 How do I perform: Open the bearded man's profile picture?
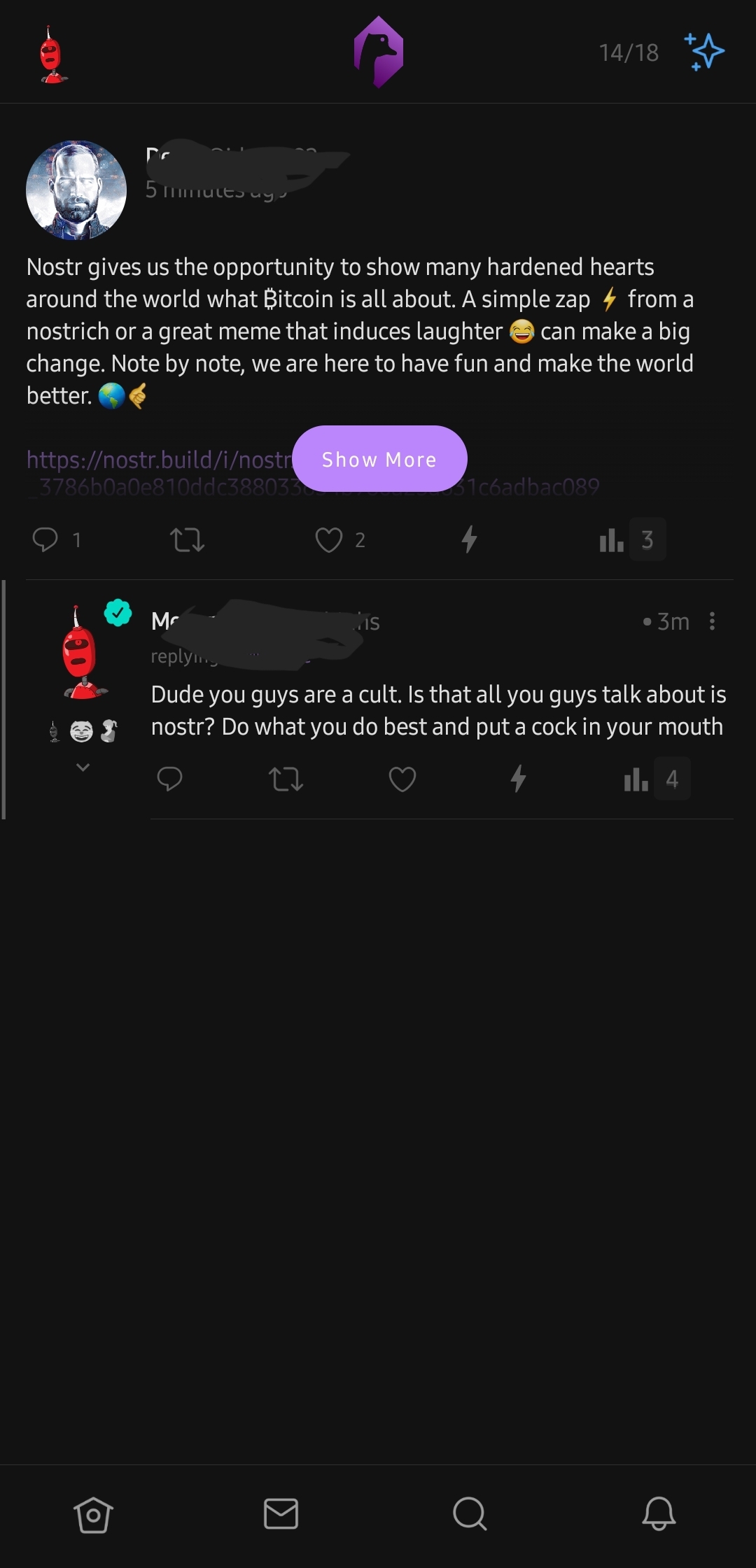(76, 190)
